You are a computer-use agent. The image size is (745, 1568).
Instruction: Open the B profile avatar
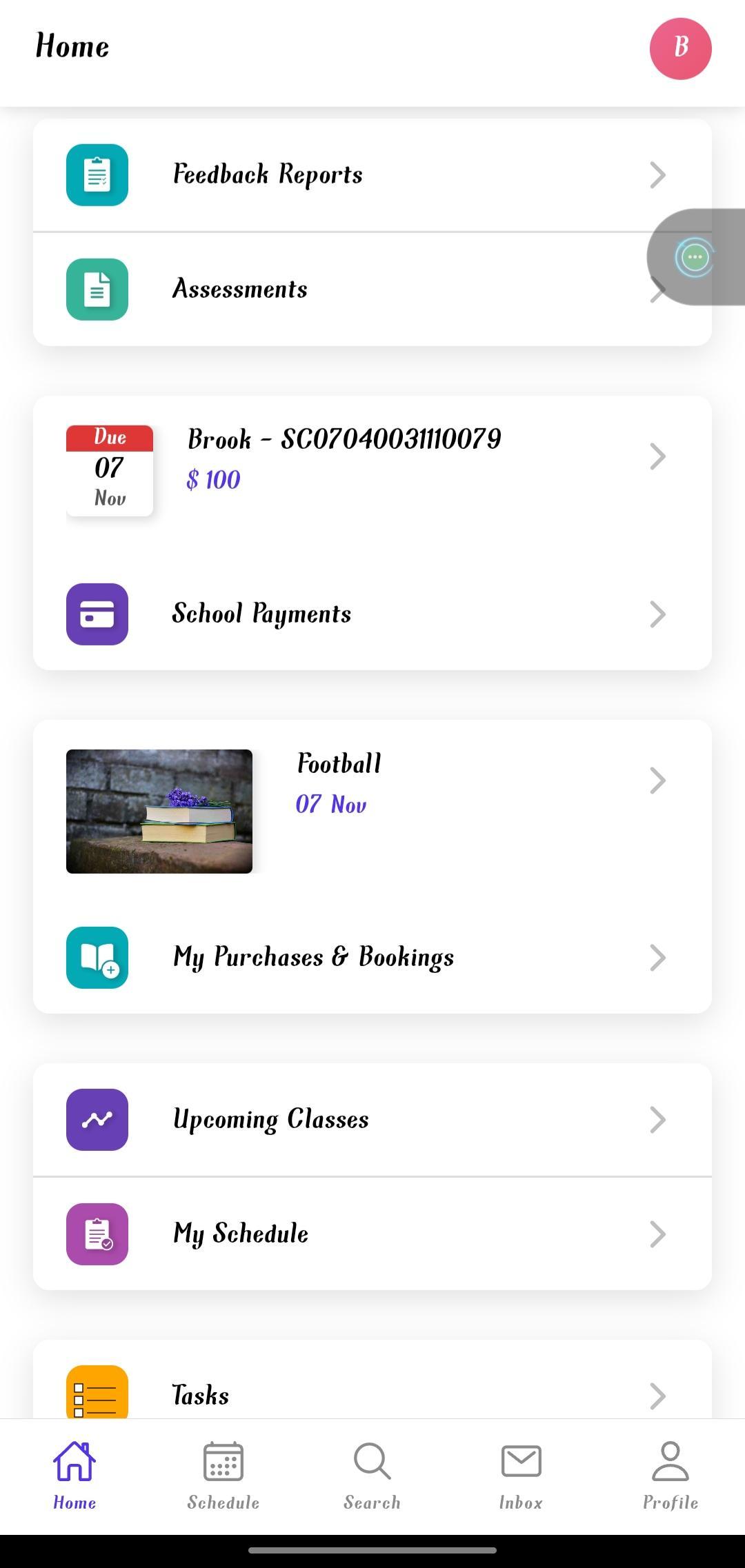point(680,48)
